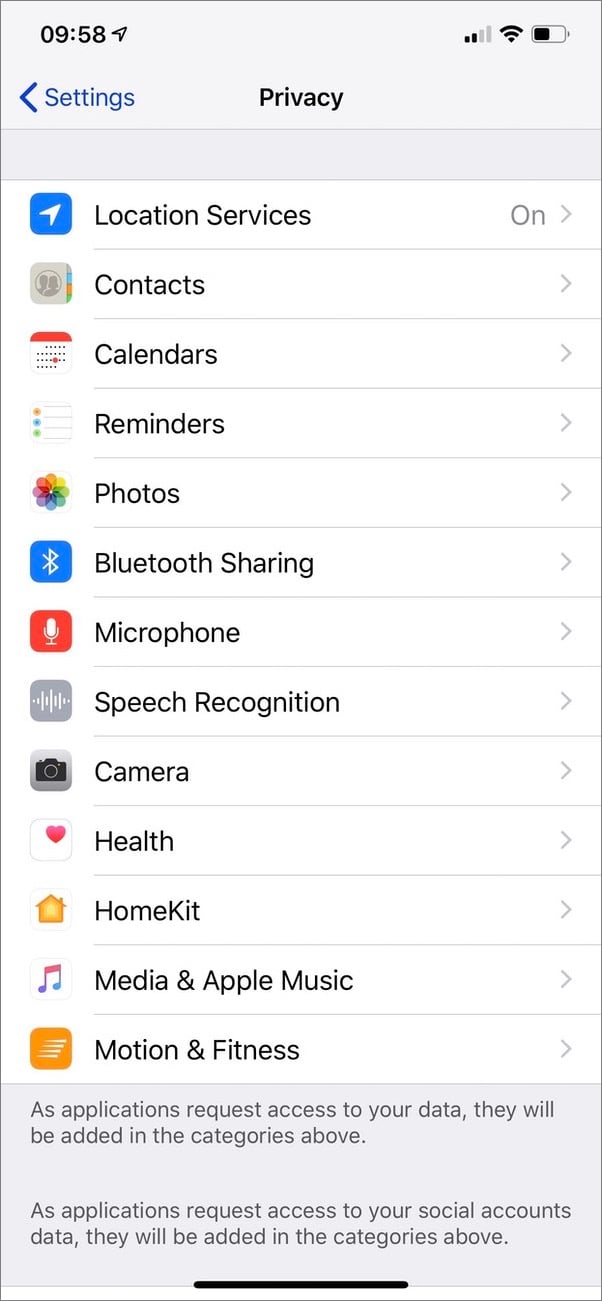Open Contacts privacy settings

[301, 285]
